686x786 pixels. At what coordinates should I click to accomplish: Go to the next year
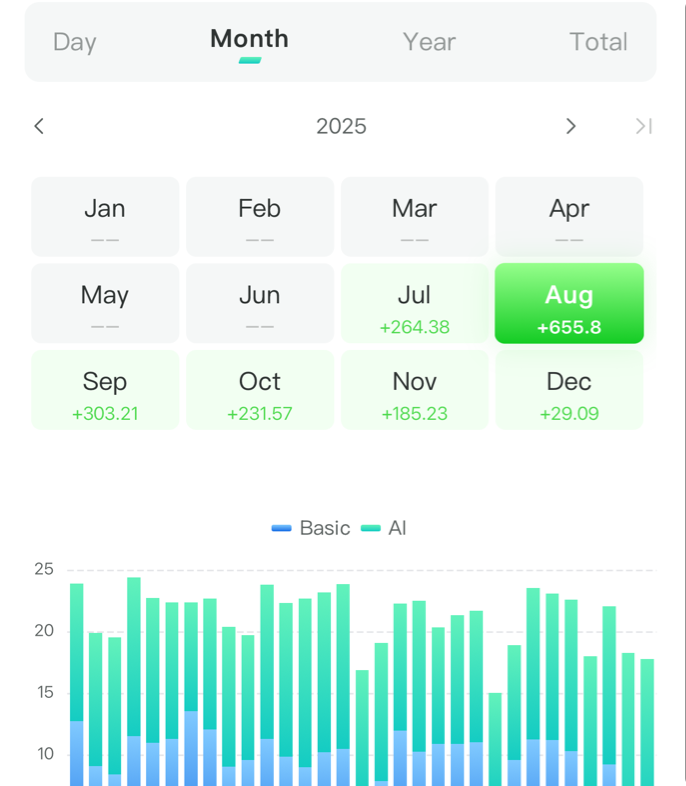tap(571, 126)
